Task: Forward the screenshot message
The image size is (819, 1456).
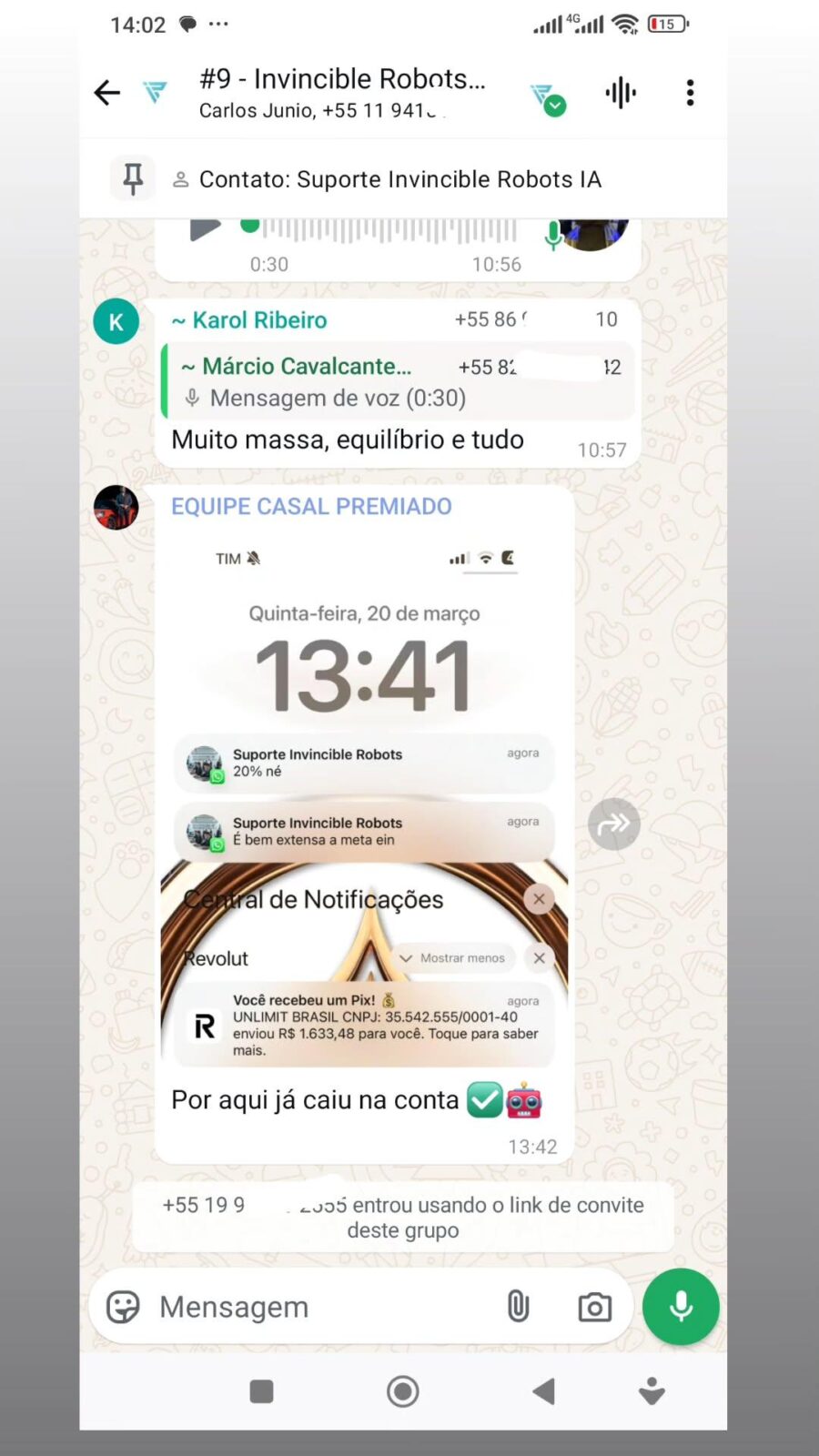Action: (x=614, y=824)
